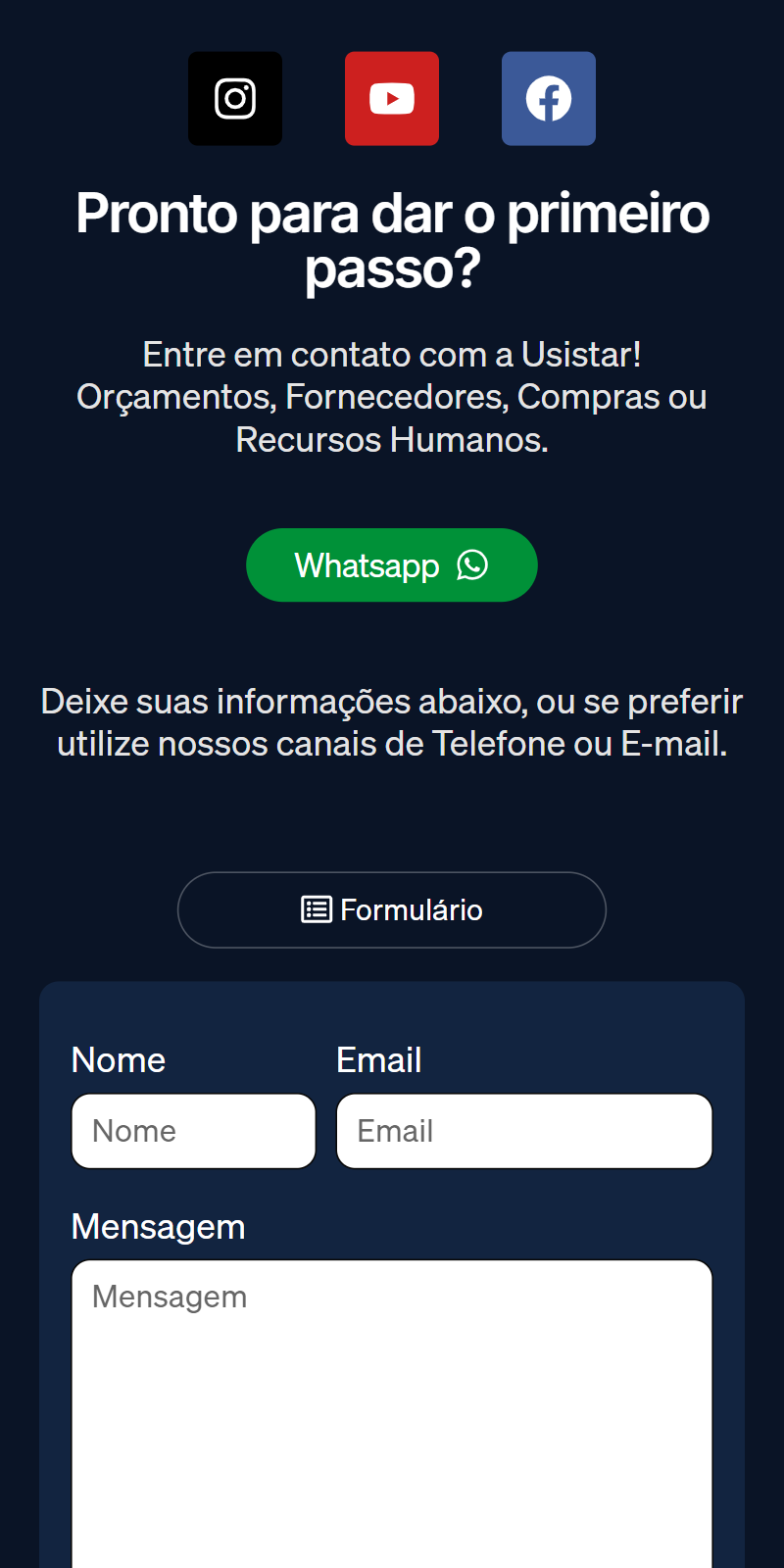This screenshot has height=1568, width=784.
Task: Select the Formulário tab
Action: [392, 909]
